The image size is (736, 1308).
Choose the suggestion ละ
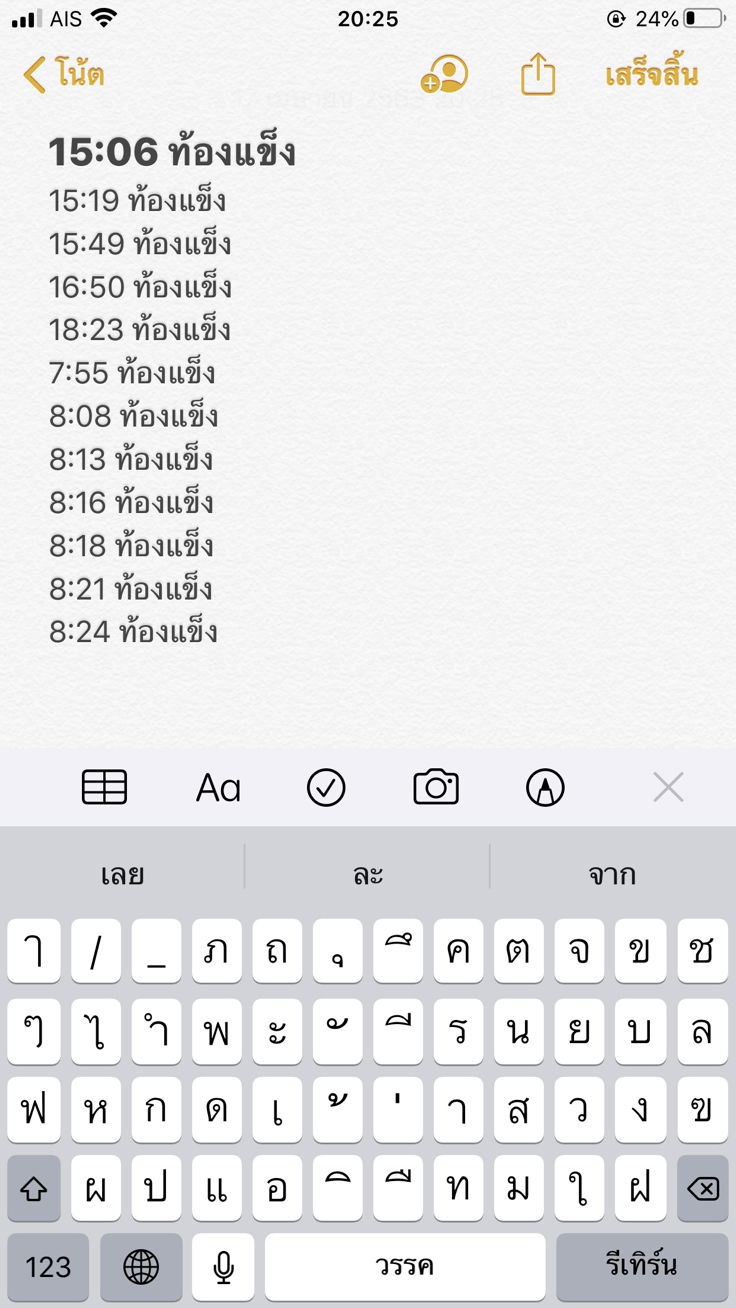tap(368, 875)
